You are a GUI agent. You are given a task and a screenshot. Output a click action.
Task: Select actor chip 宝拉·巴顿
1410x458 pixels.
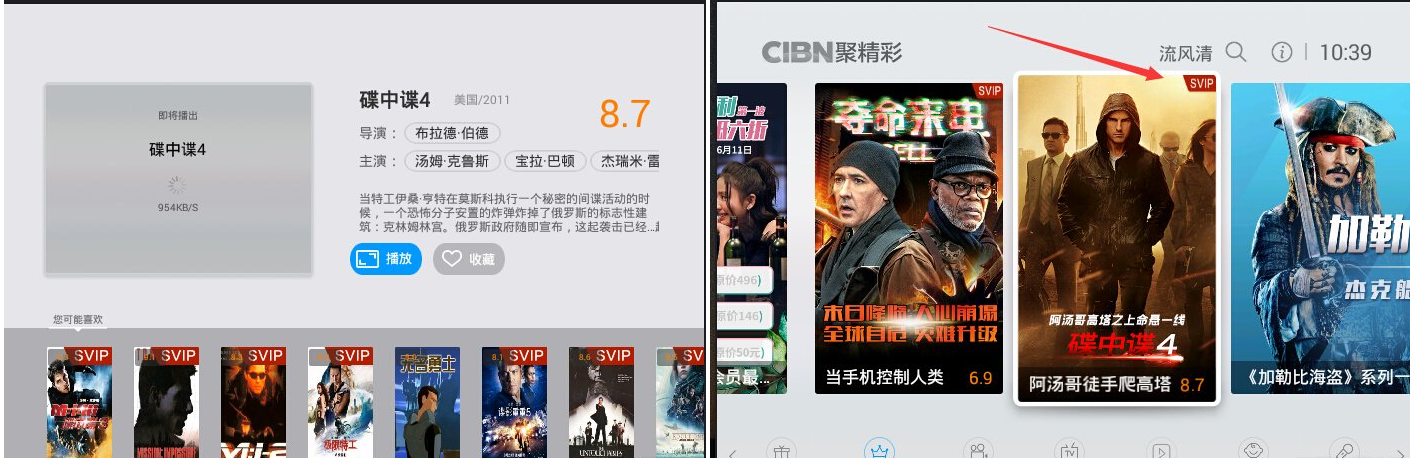544,161
